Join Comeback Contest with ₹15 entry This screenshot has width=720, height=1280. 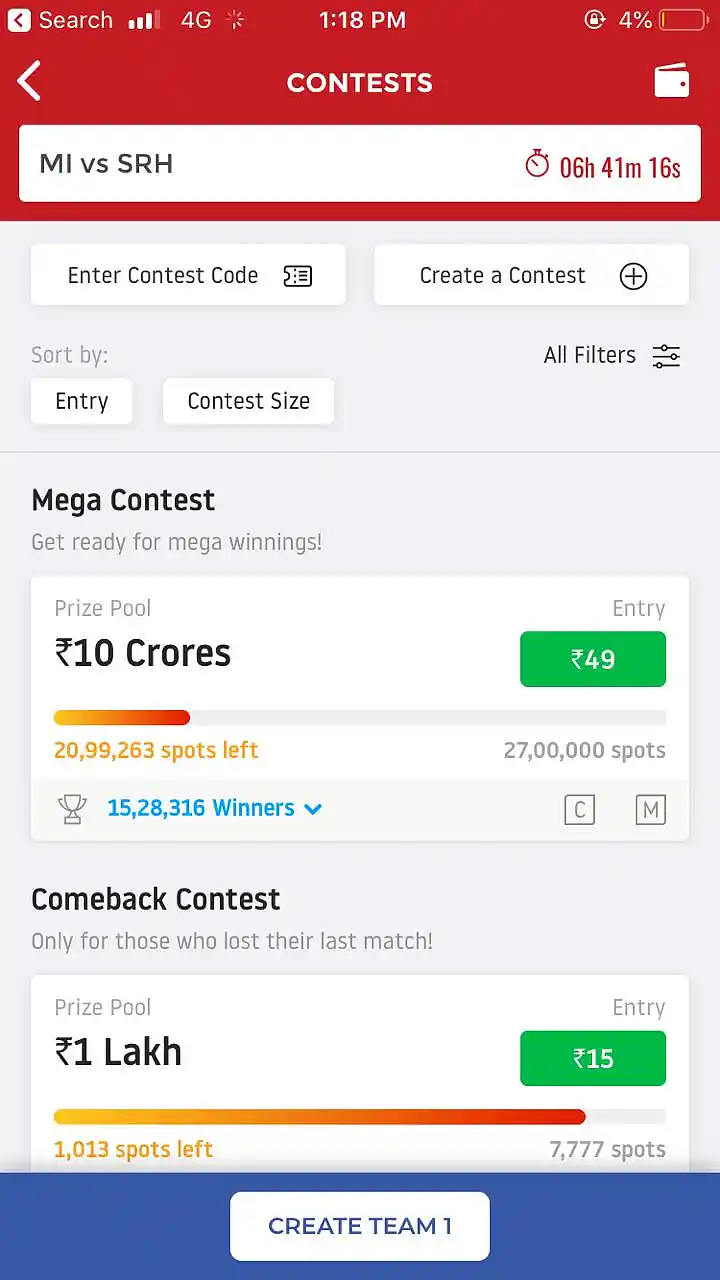(x=593, y=1058)
